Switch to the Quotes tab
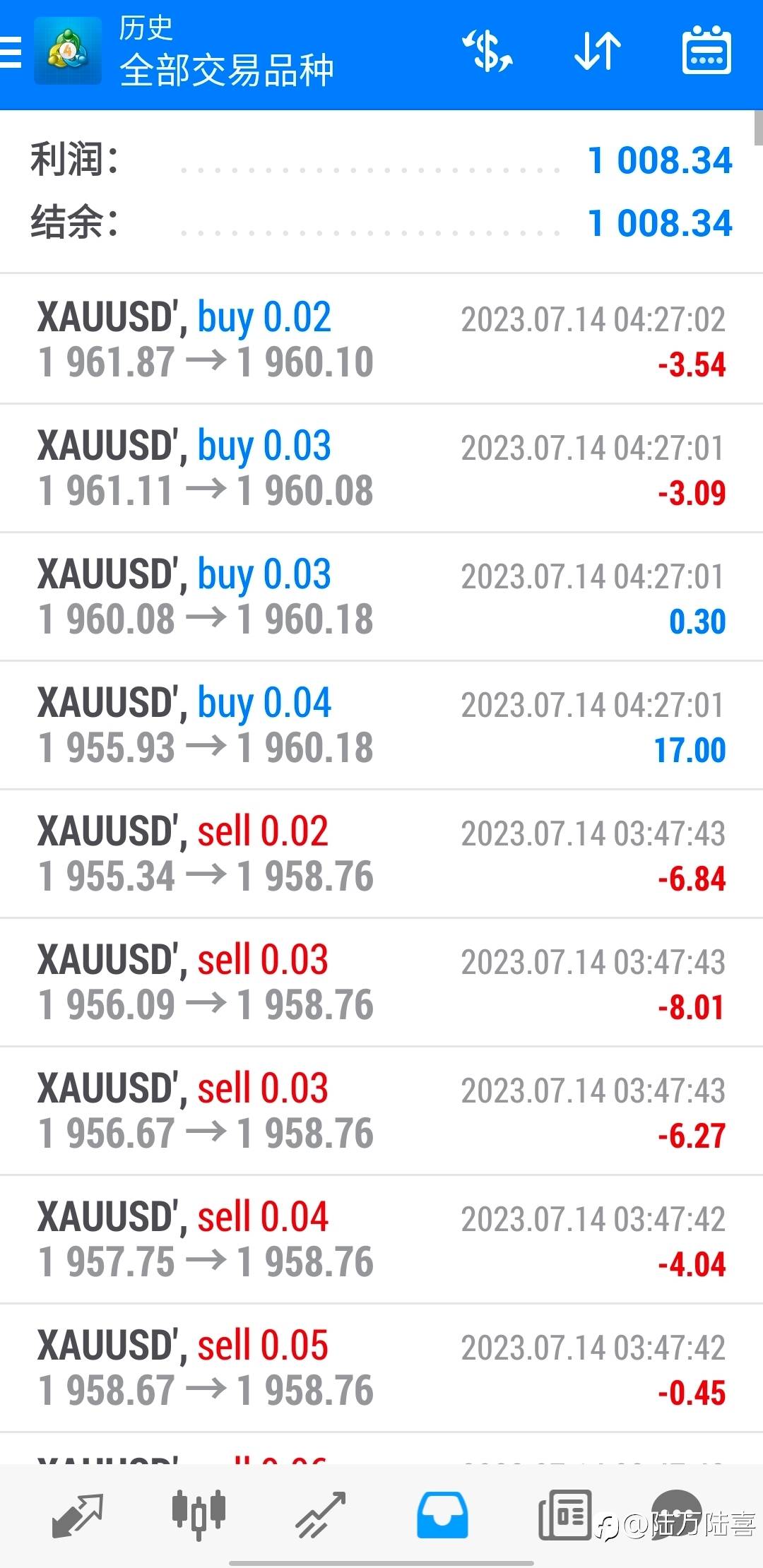This screenshot has height=1568, width=763. click(78, 1516)
